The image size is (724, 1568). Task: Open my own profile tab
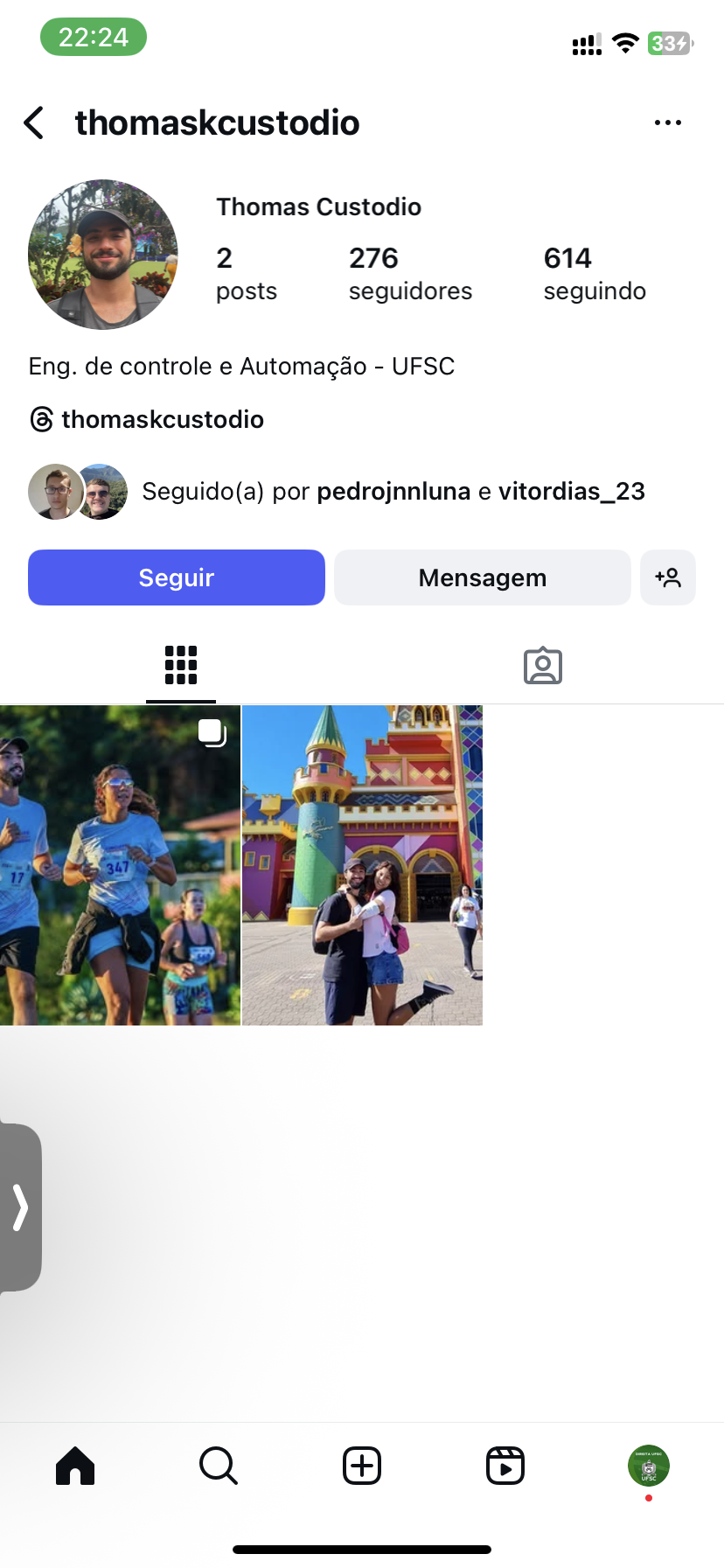(x=648, y=1466)
